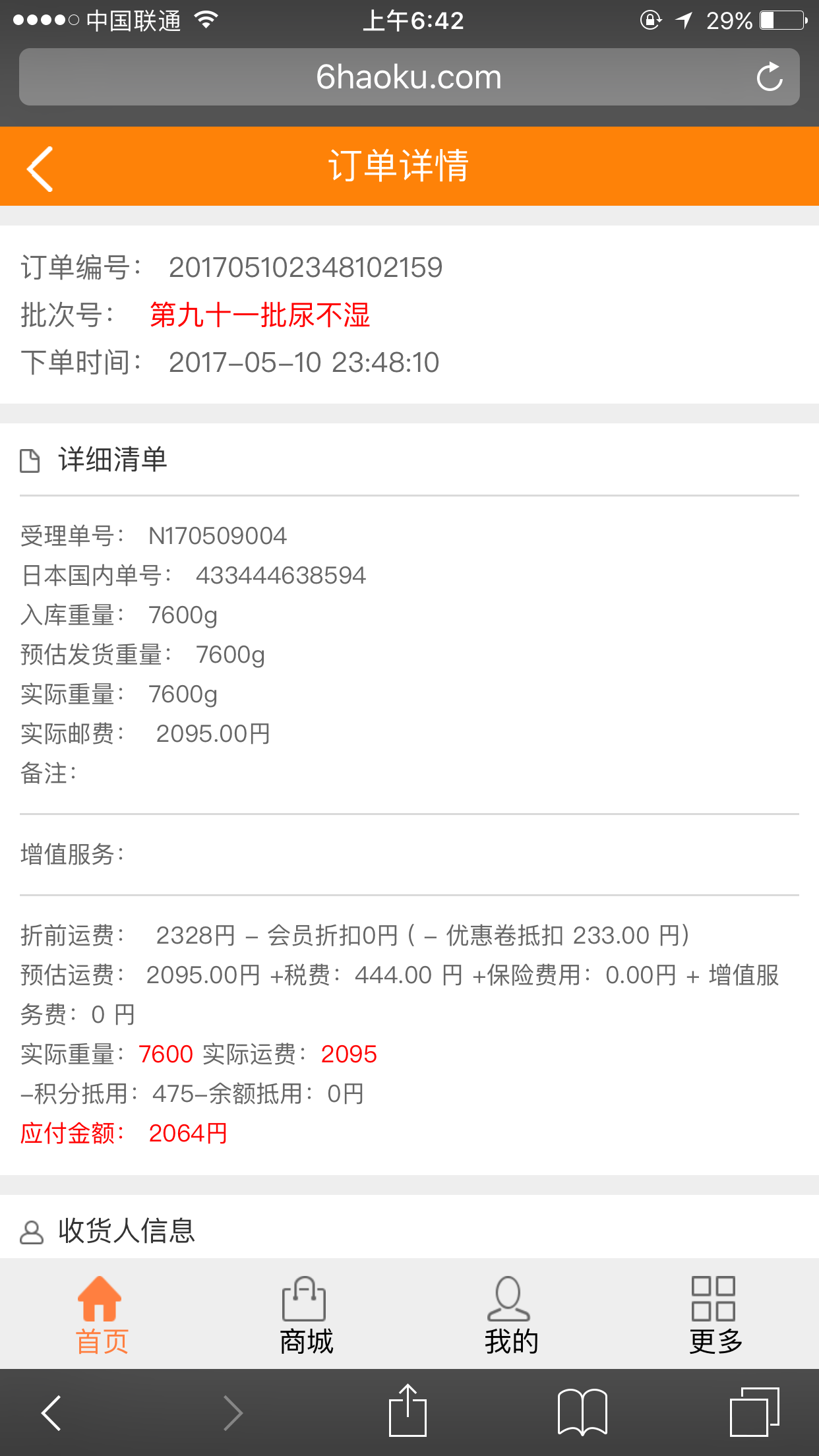819x1456 pixels.
Task: Show open Safari tabs
Action: pyautogui.click(x=754, y=1412)
